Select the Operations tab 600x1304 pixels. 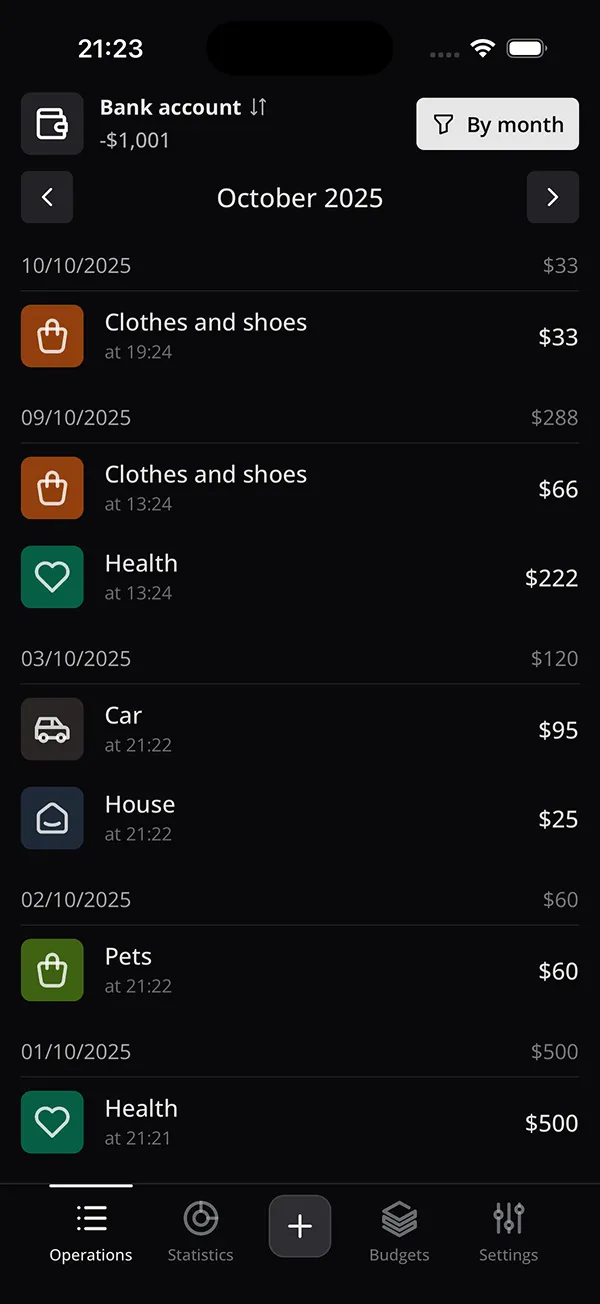coord(91,1232)
